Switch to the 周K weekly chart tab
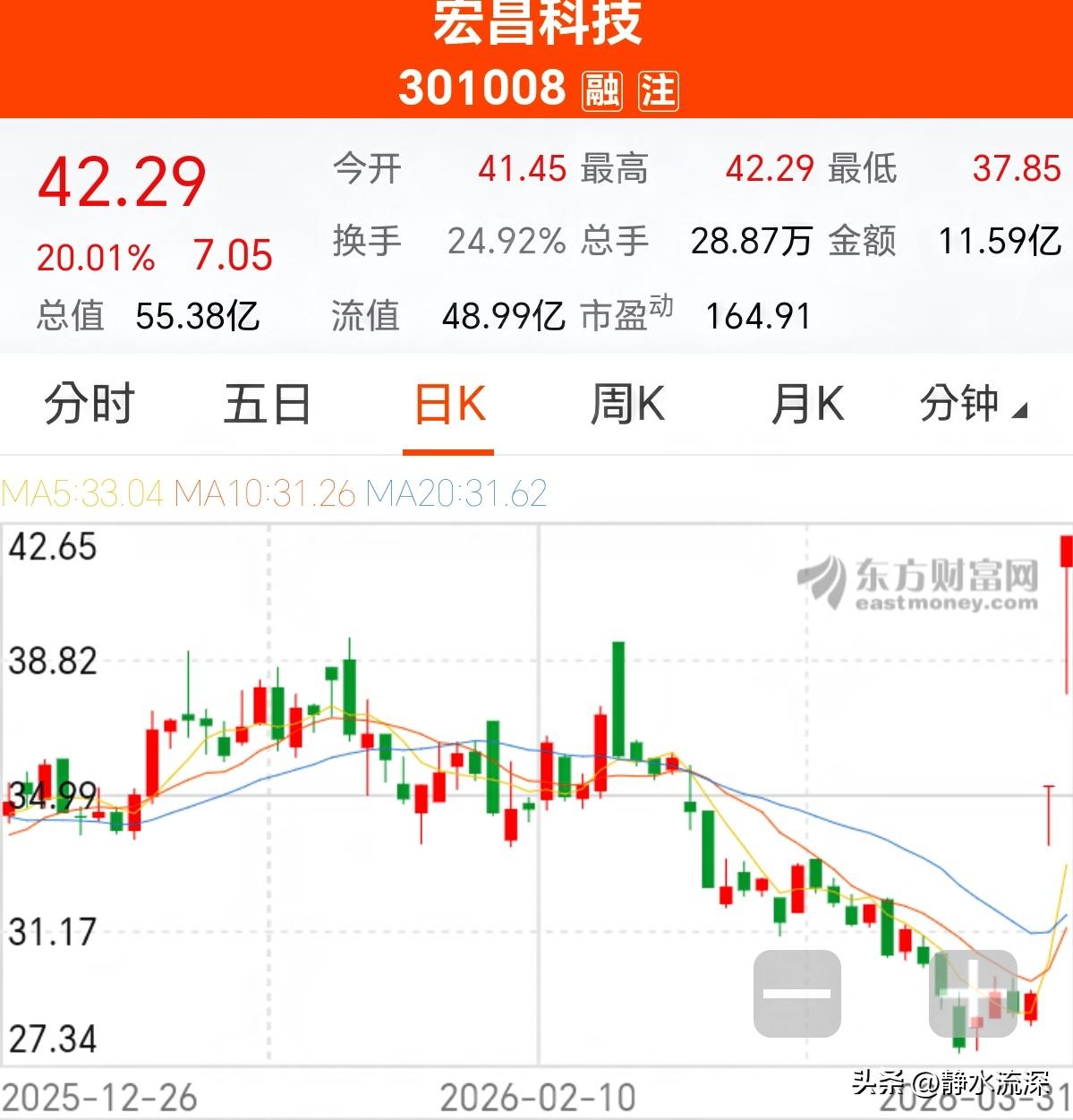The width and height of the screenshot is (1073, 1120). [x=630, y=404]
